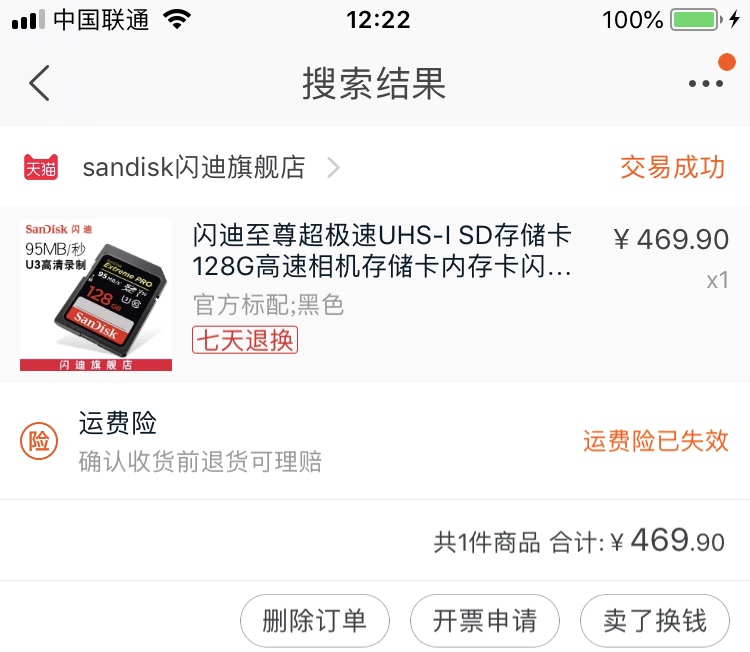Tap 卖了换钱 to resell the item
The height and width of the screenshot is (652, 750).
coord(655,621)
